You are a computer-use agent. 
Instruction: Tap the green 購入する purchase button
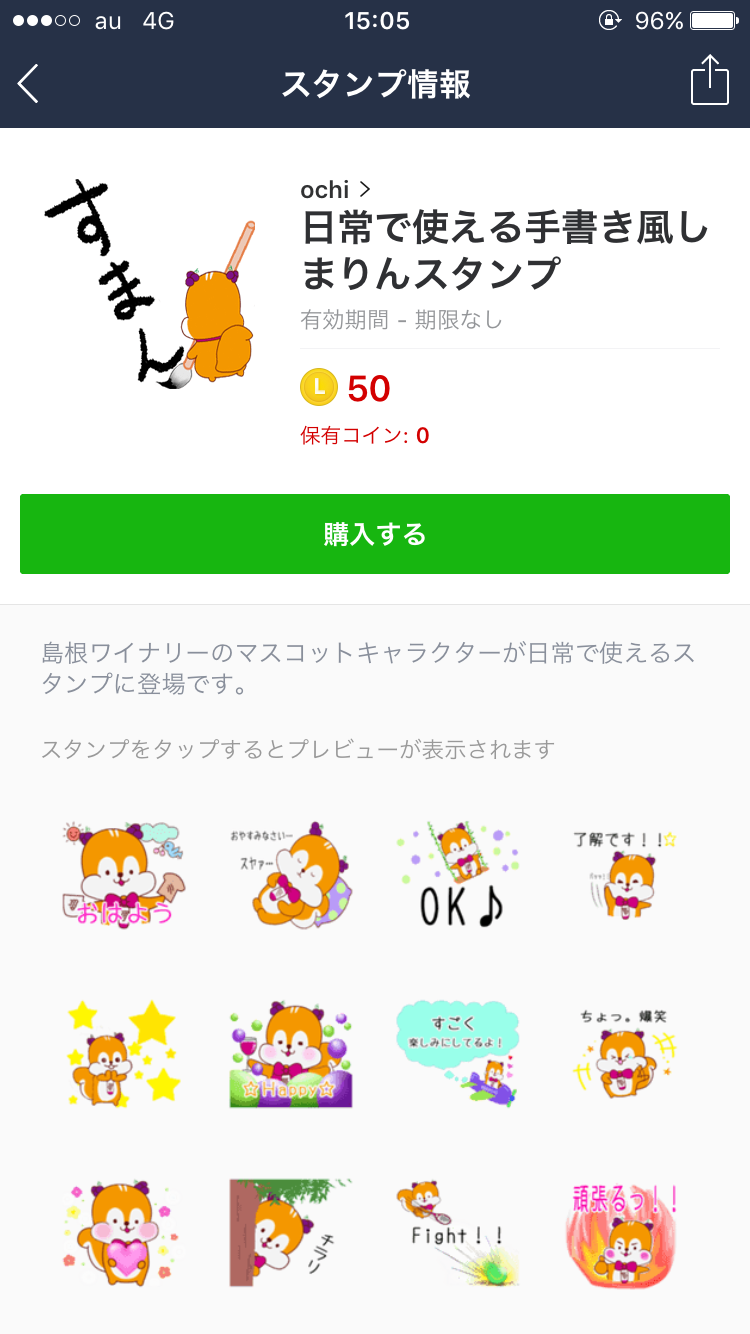[375, 534]
